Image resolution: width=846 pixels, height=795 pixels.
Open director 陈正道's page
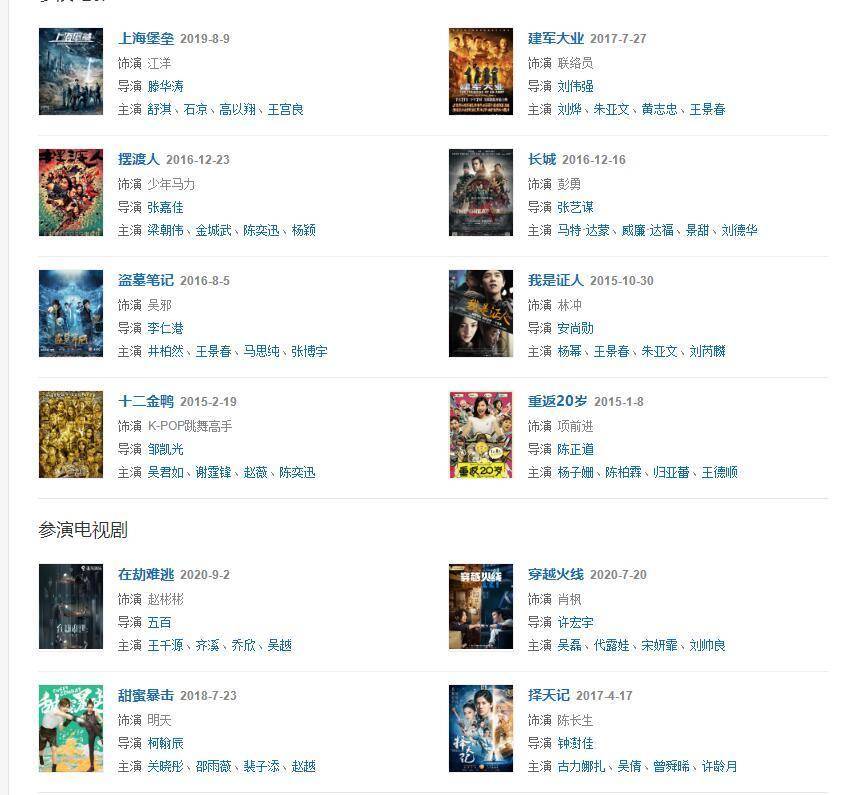(575, 449)
